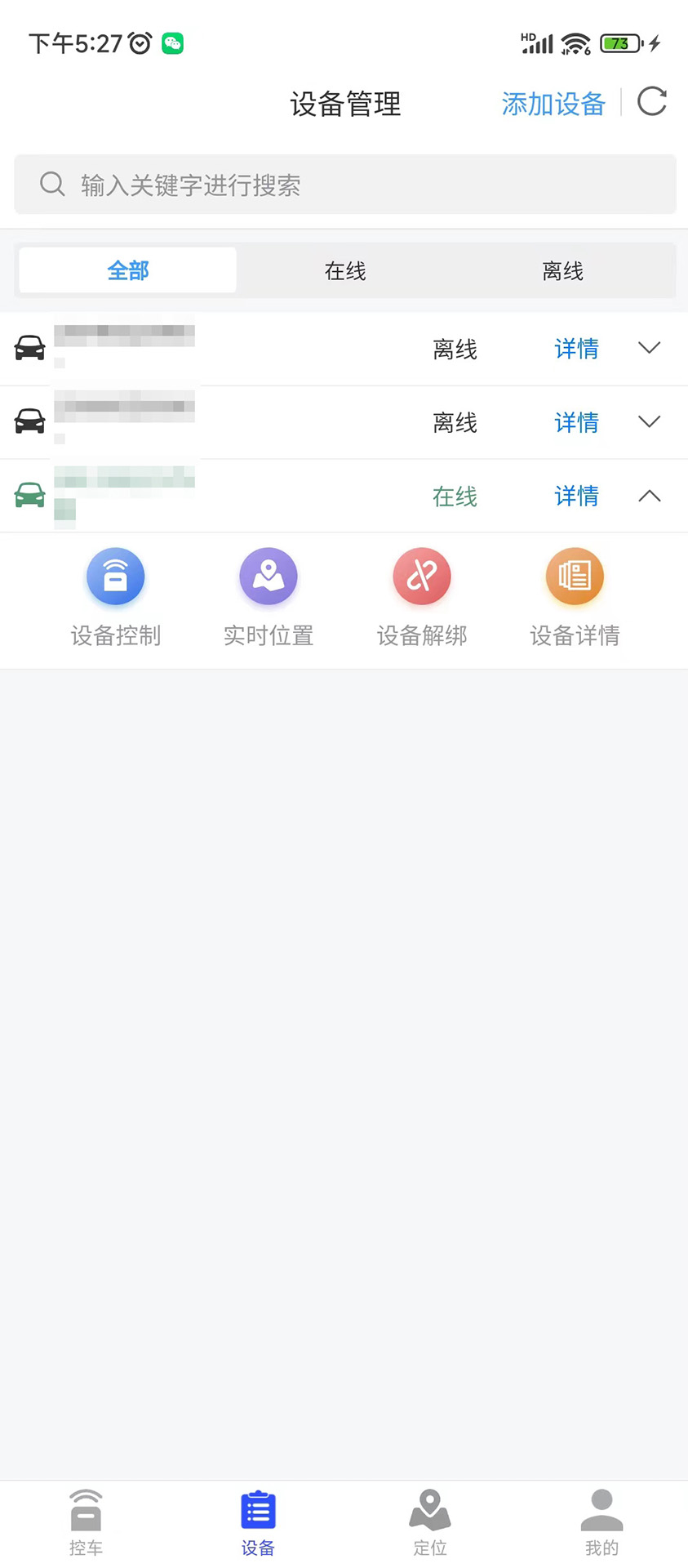Tap the first offline device's car icon

(x=29, y=346)
